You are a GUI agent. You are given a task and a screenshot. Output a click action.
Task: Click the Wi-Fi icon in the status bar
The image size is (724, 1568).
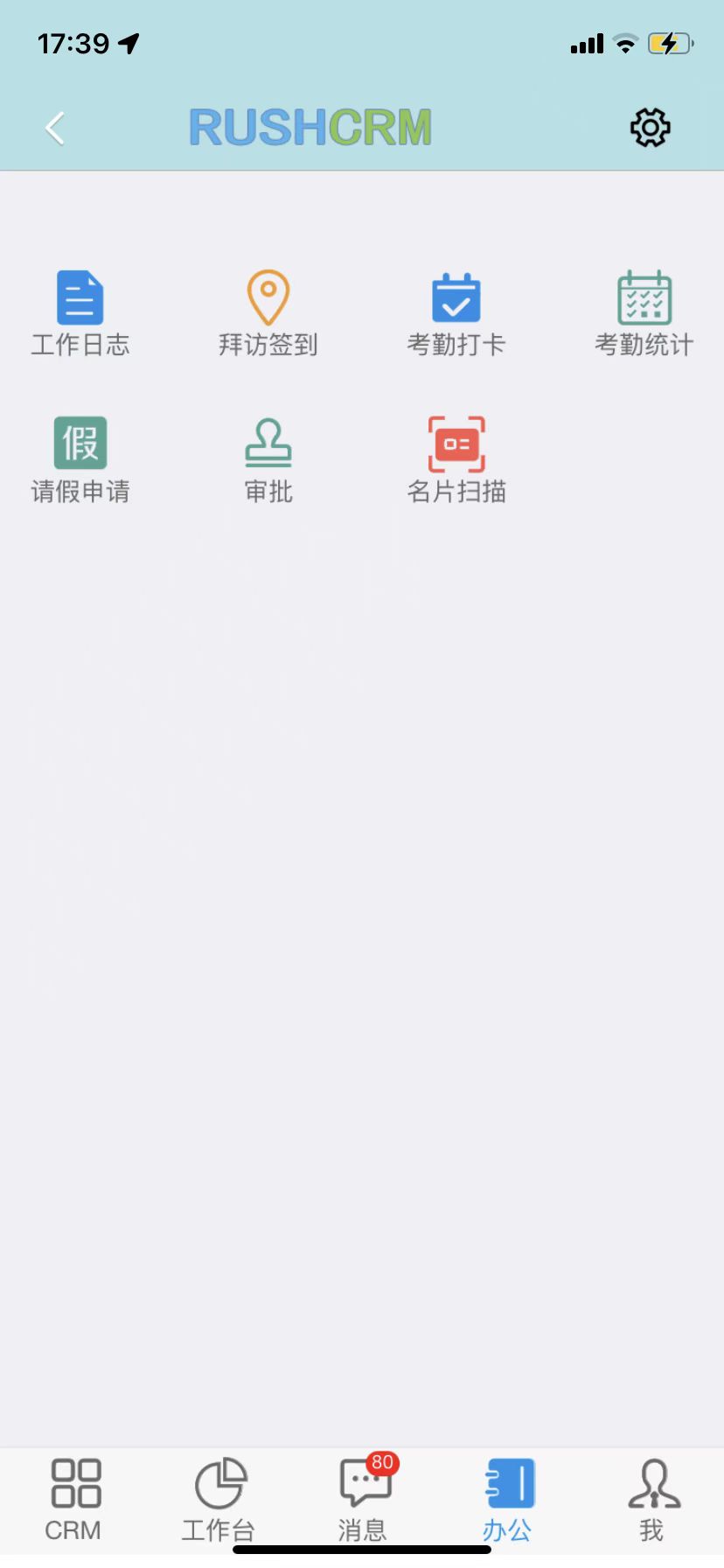pyautogui.click(x=624, y=43)
